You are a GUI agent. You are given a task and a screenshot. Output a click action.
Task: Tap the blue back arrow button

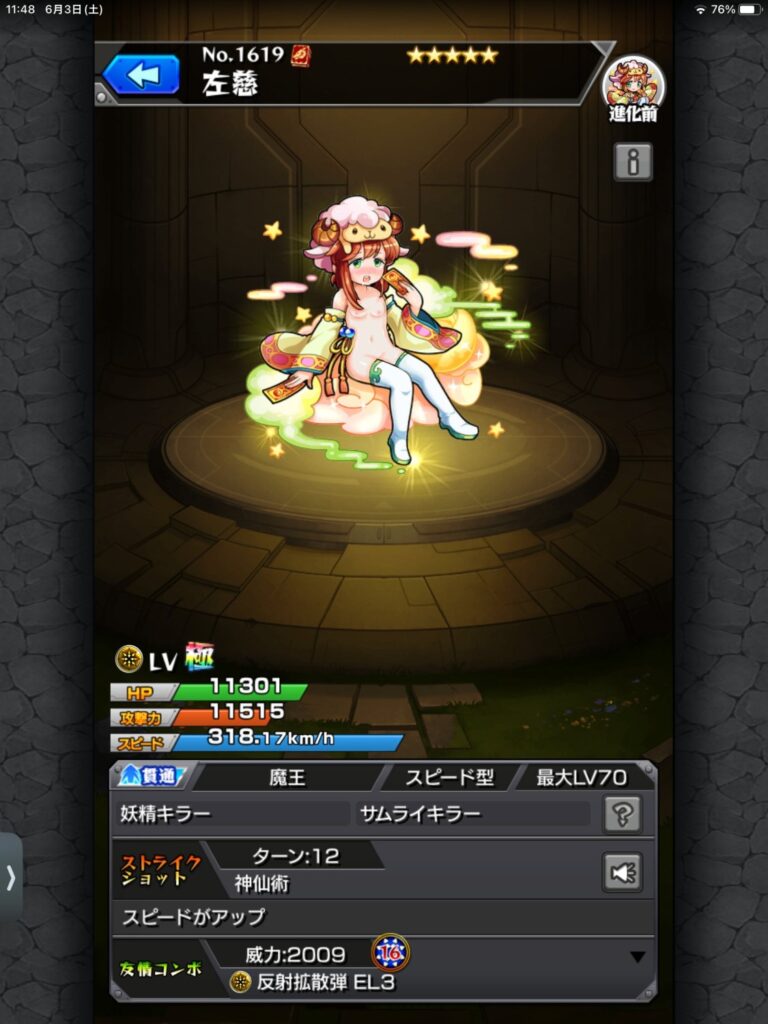(141, 75)
